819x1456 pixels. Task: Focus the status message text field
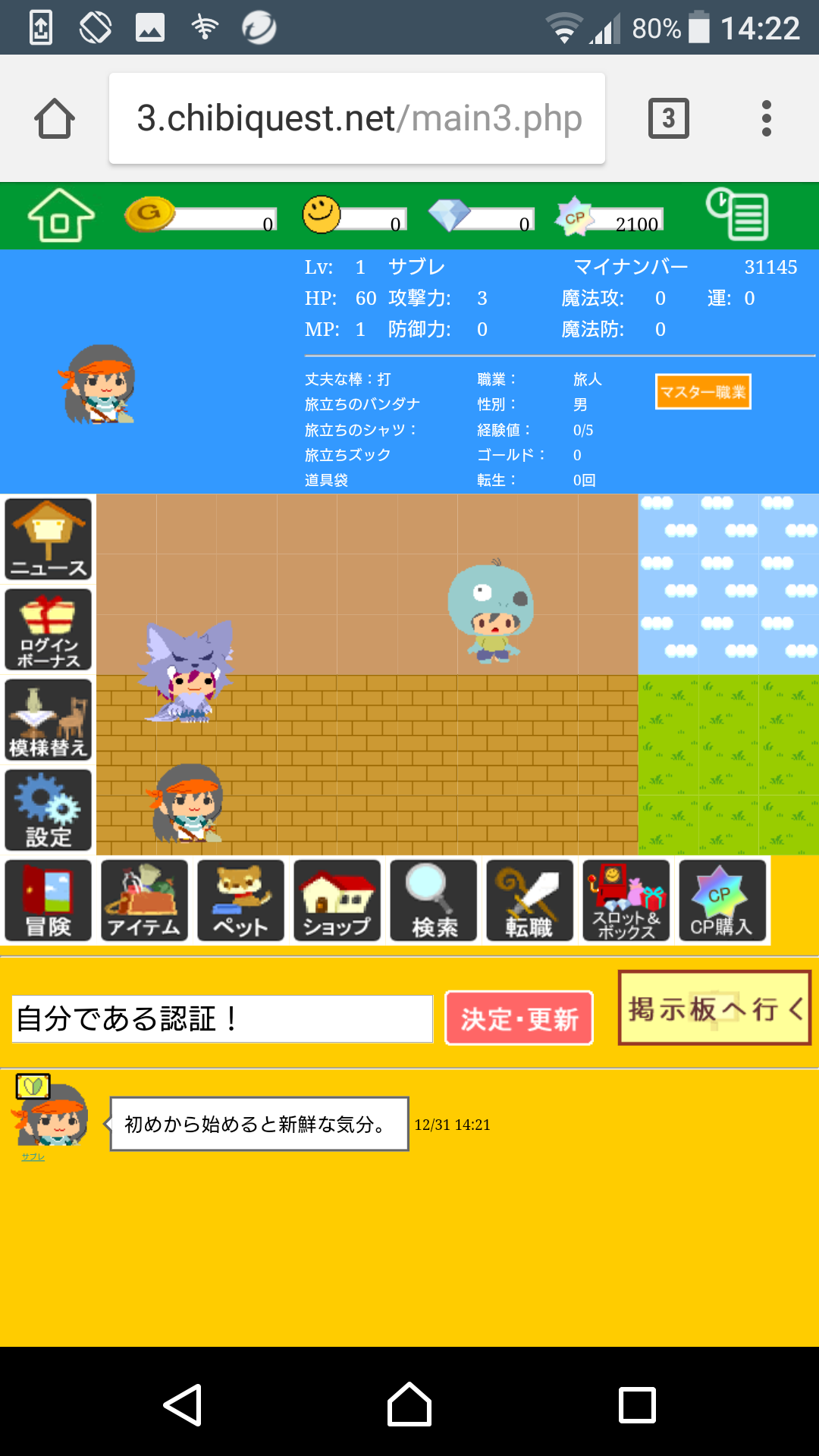[222, 1018]
